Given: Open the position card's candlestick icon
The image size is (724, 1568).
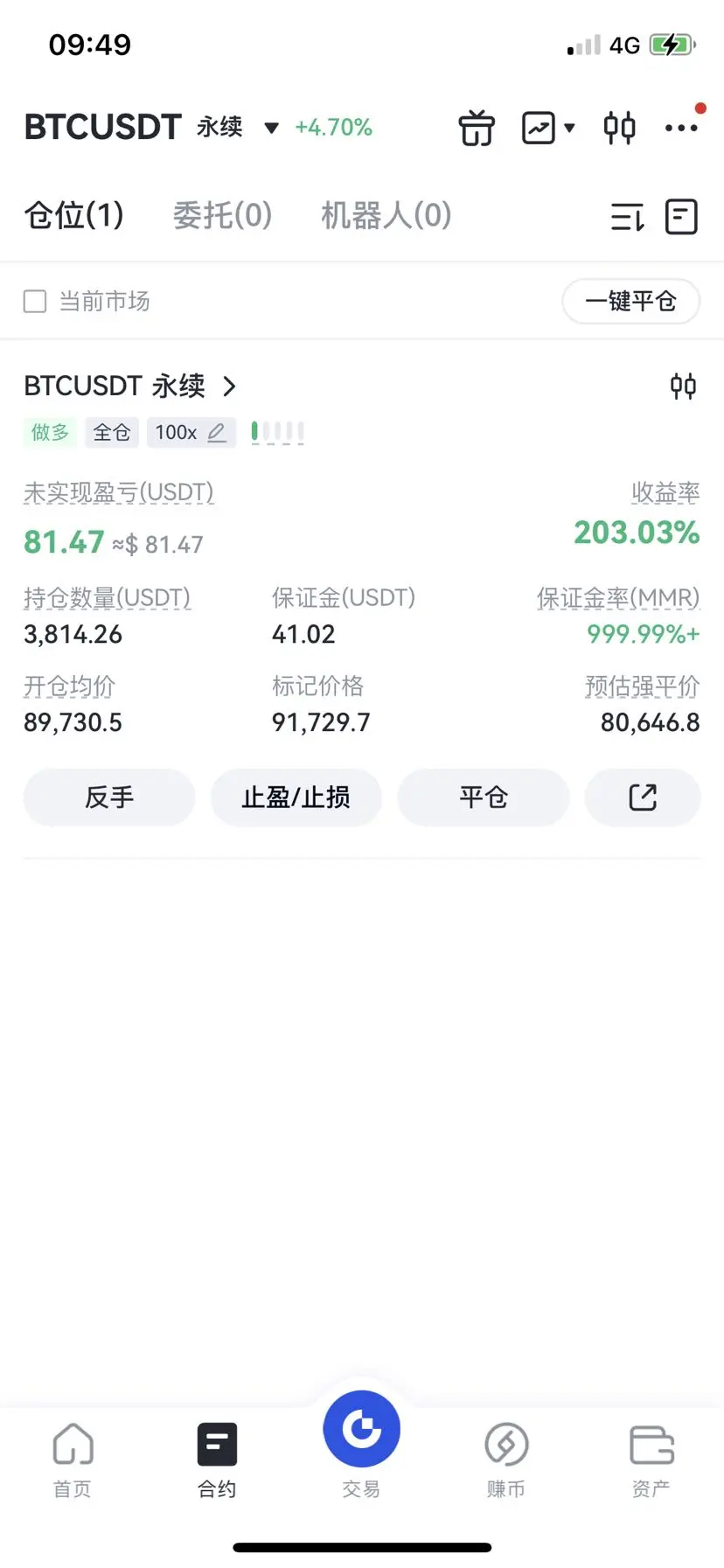Looking at the screenshot, I should tap(683, 386).
